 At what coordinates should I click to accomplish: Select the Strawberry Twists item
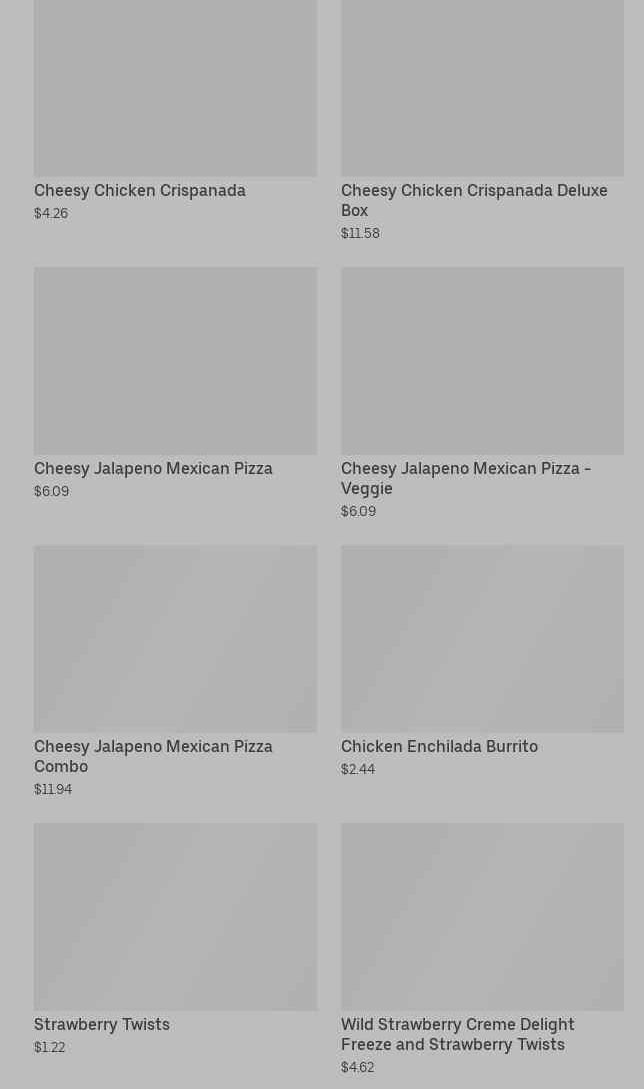175,917
